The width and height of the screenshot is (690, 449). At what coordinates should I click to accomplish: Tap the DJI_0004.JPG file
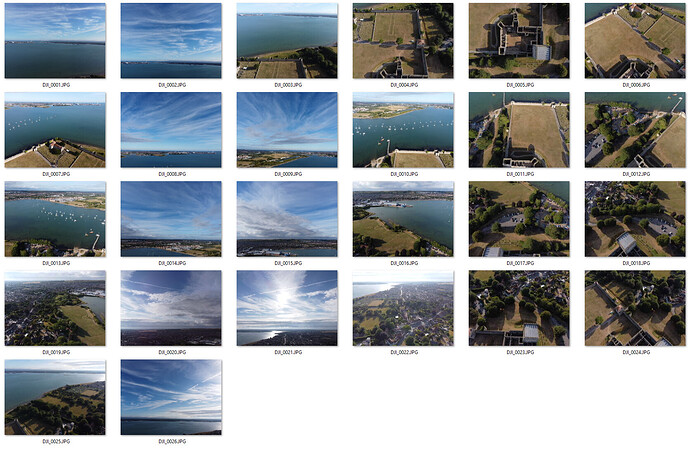pyautogui.click(x=403, y=40)
